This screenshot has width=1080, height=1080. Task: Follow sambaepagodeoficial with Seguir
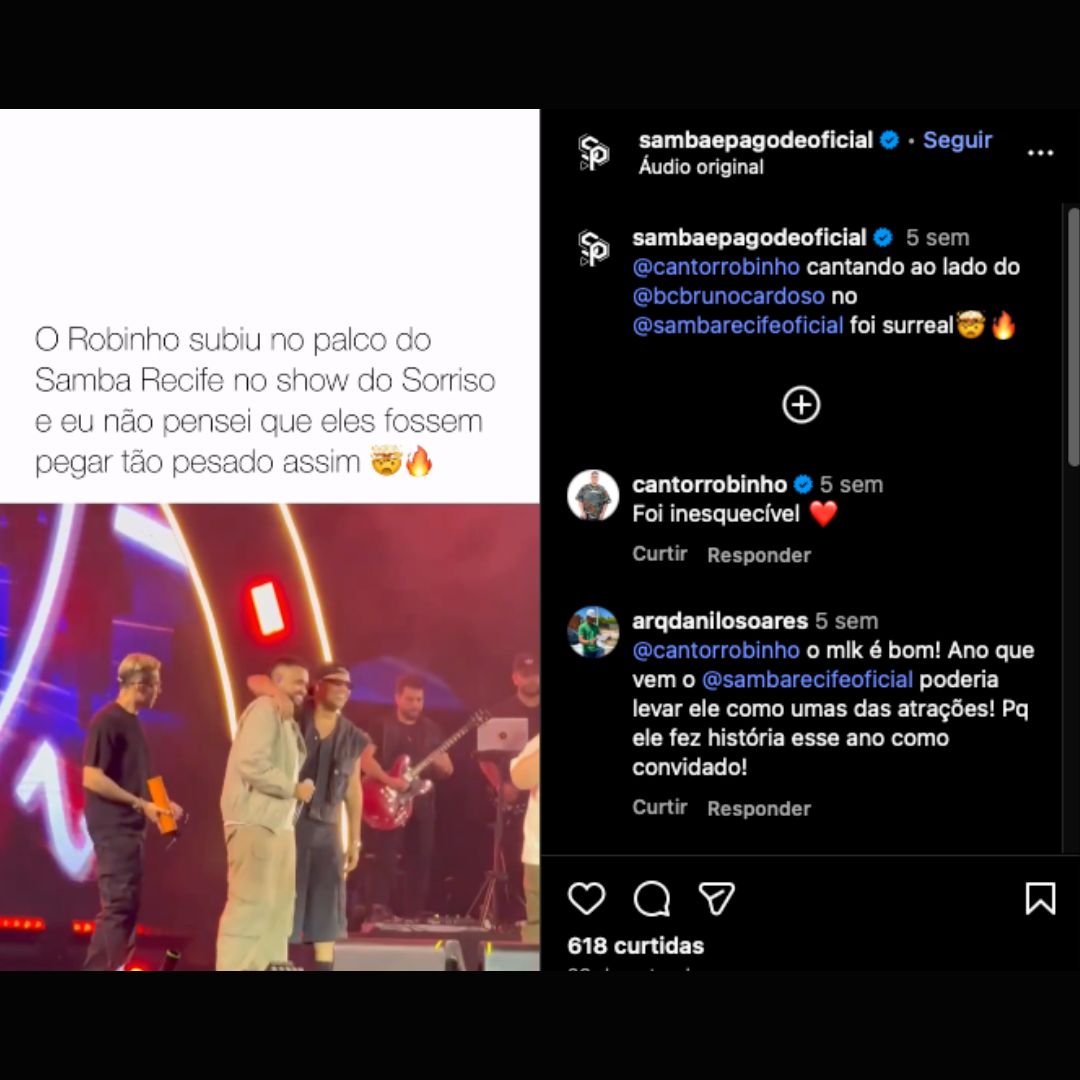coord(957,140)
